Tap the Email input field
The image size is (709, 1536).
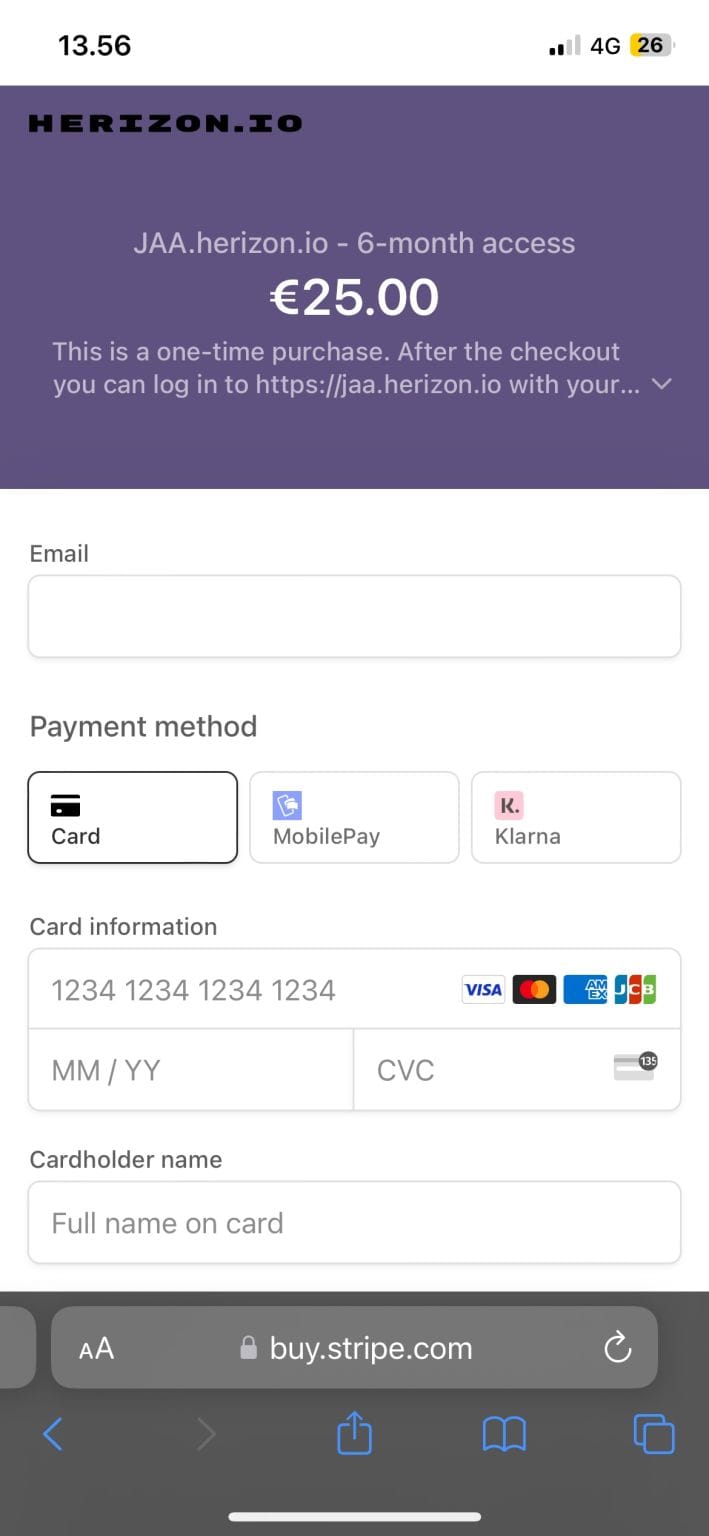pos(354,616)
